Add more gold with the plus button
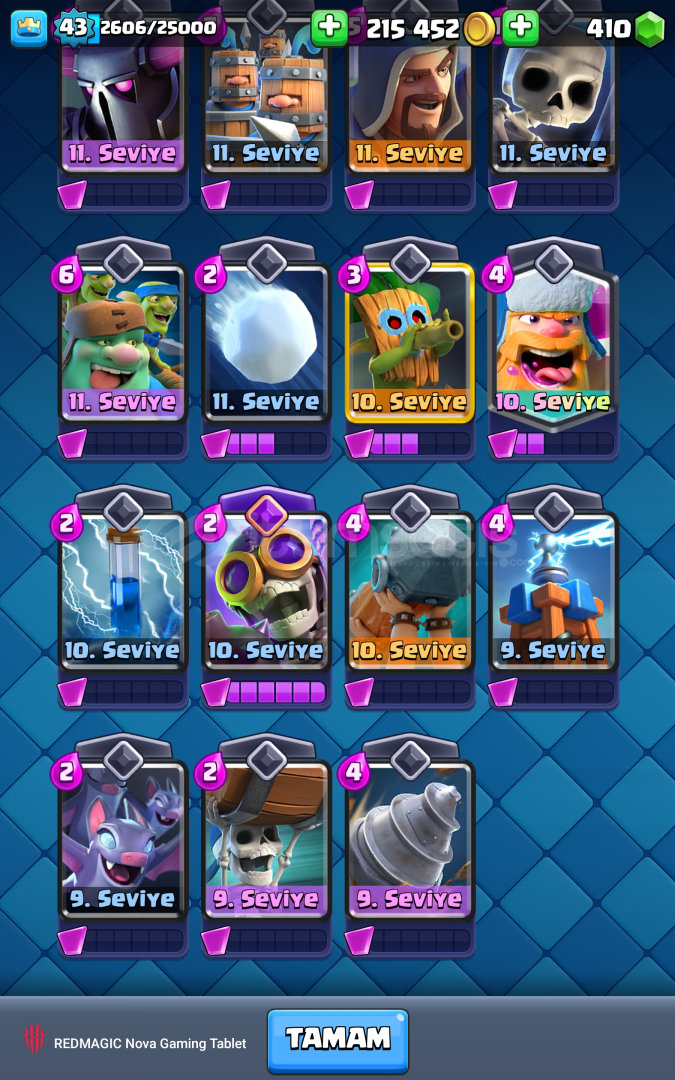The image size is (675, 1080). (329, 28)
